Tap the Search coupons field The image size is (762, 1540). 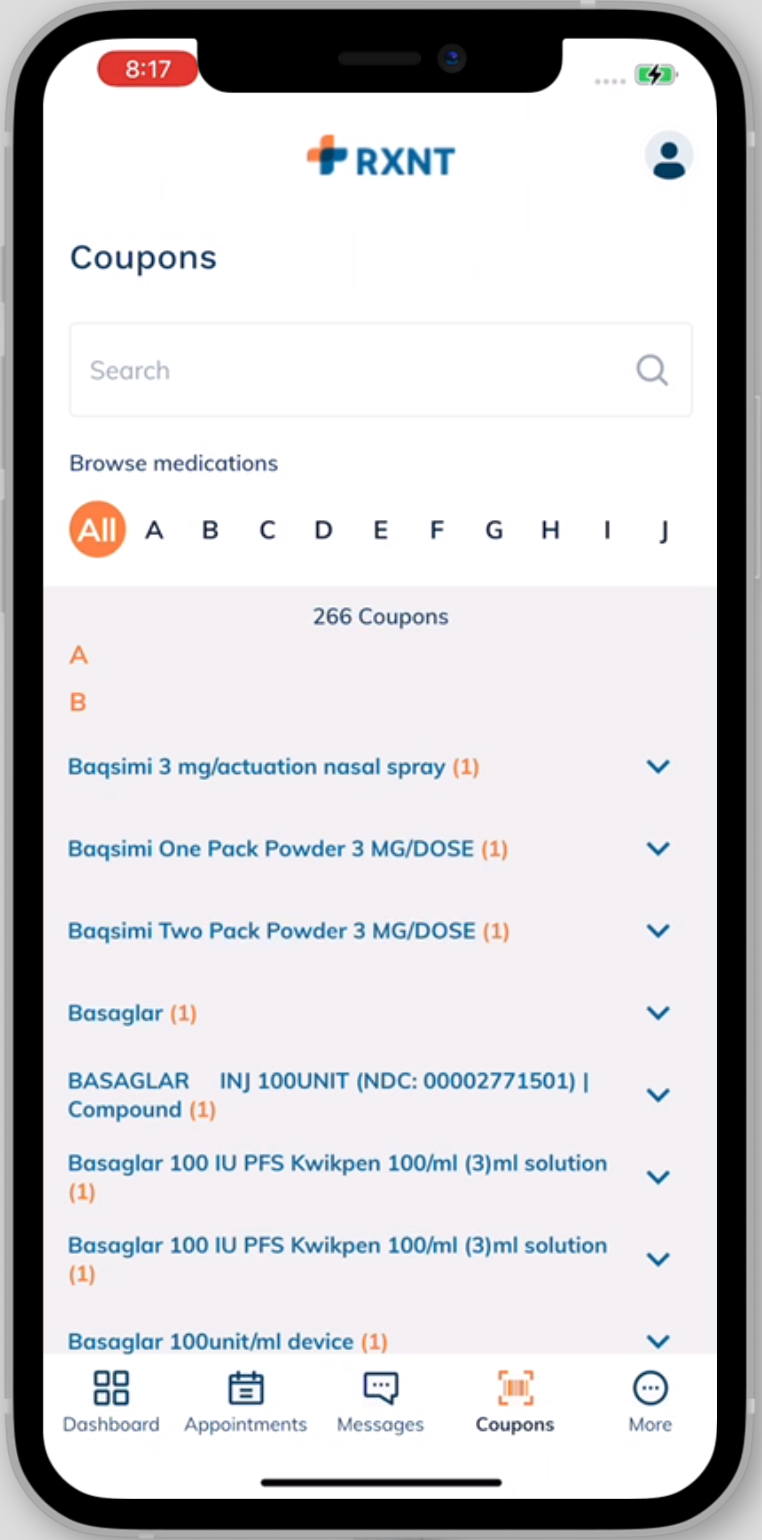coord(380,370)
